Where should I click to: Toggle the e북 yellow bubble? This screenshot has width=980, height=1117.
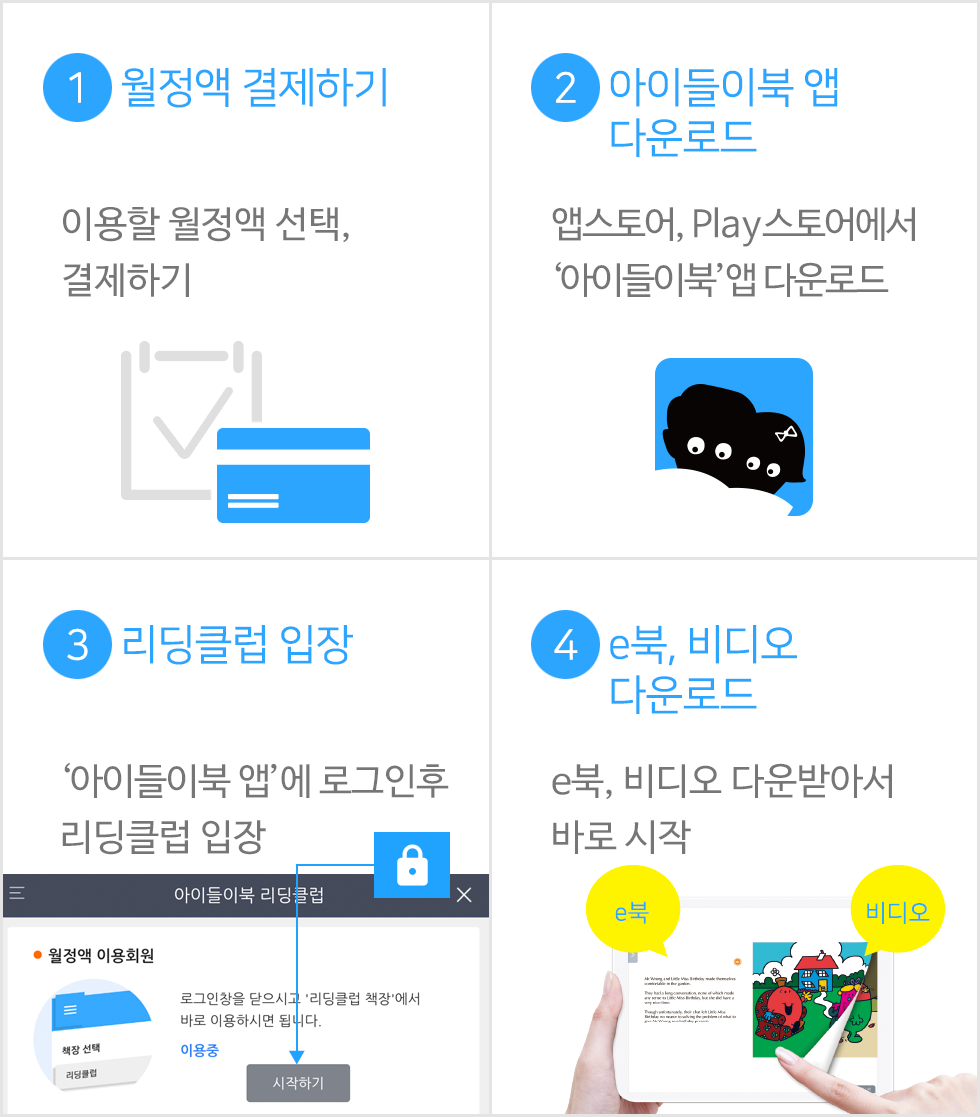[630, 910]
